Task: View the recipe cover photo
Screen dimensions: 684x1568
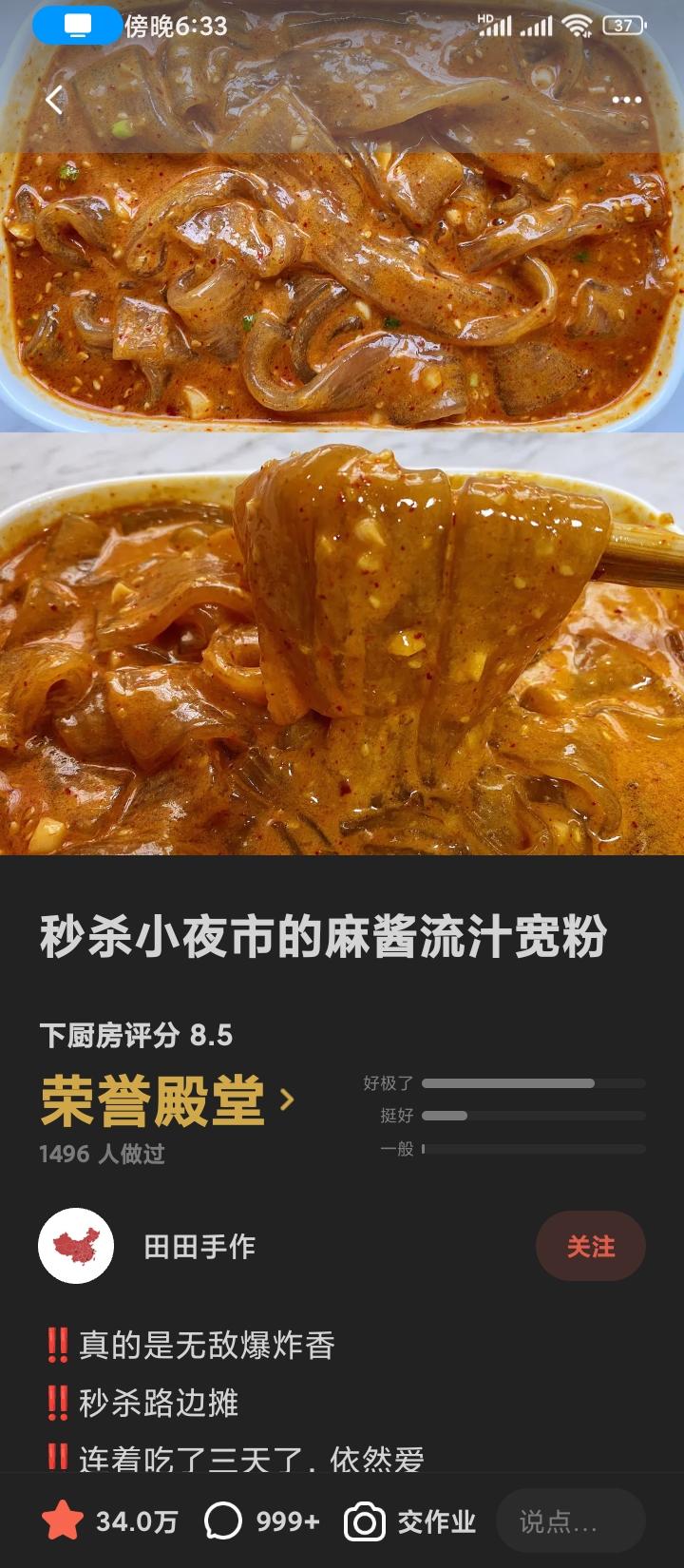Action: coord(342,475)
